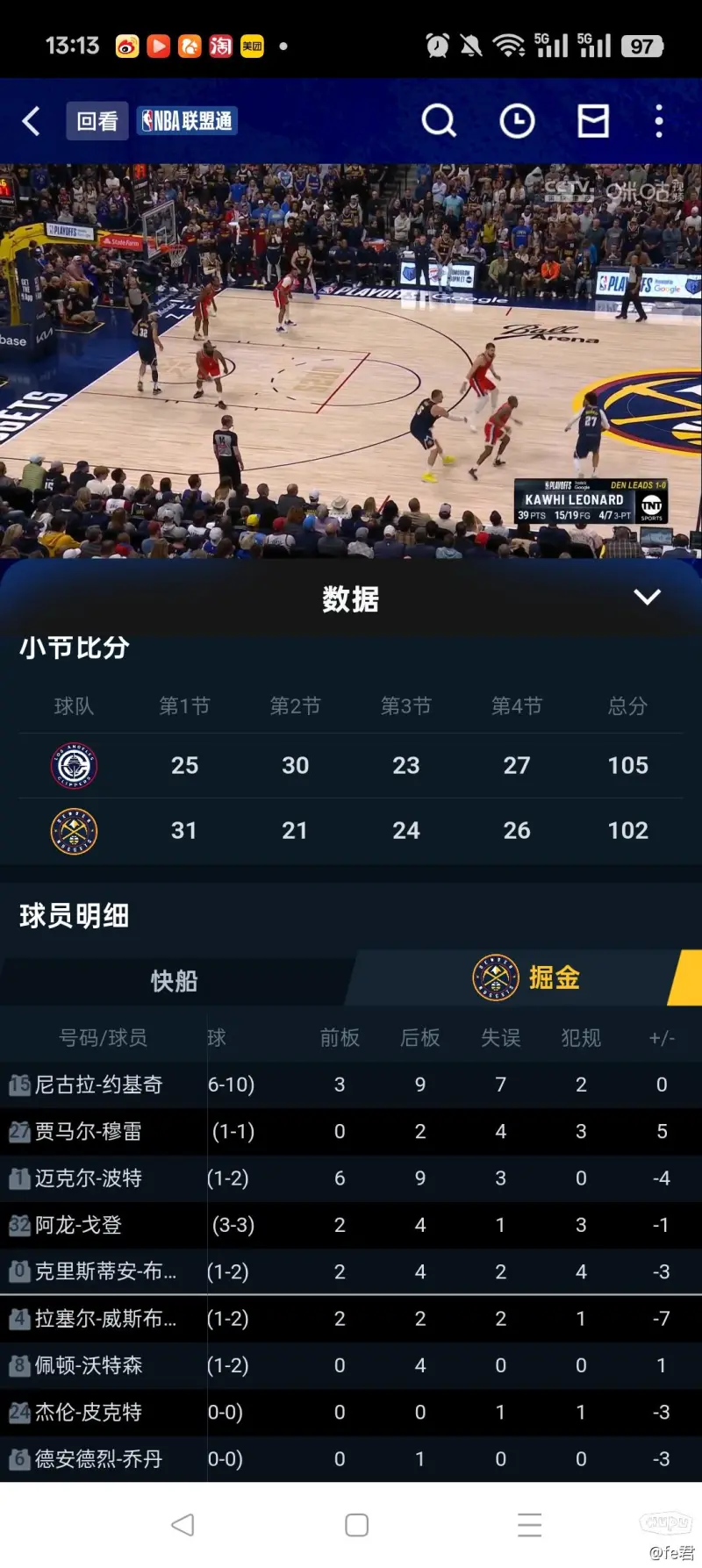
Task: Open search from the top bar
Action: [x=439, y=121]
